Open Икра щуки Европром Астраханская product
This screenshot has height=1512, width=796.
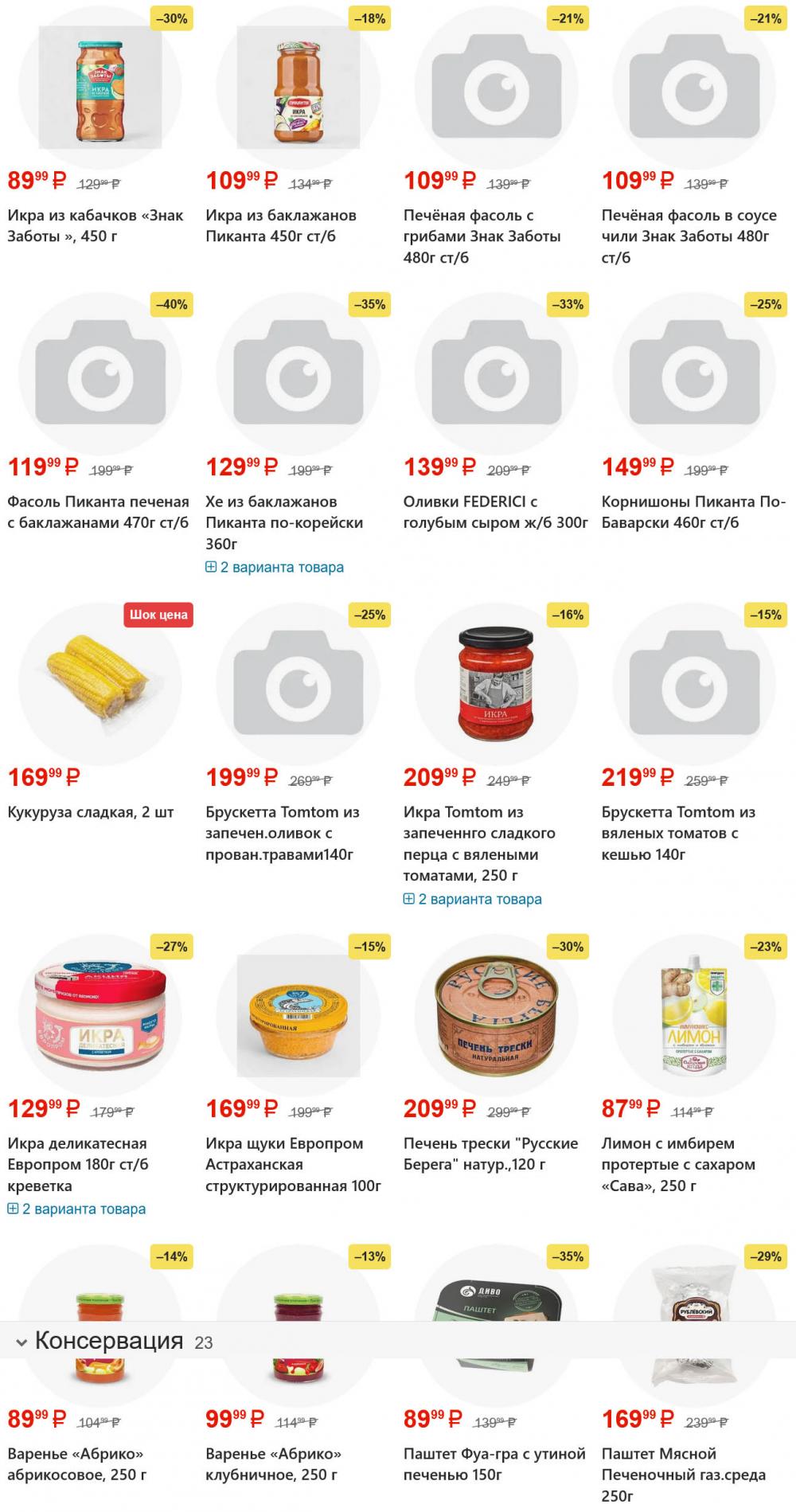click(x=292, y=1164)
